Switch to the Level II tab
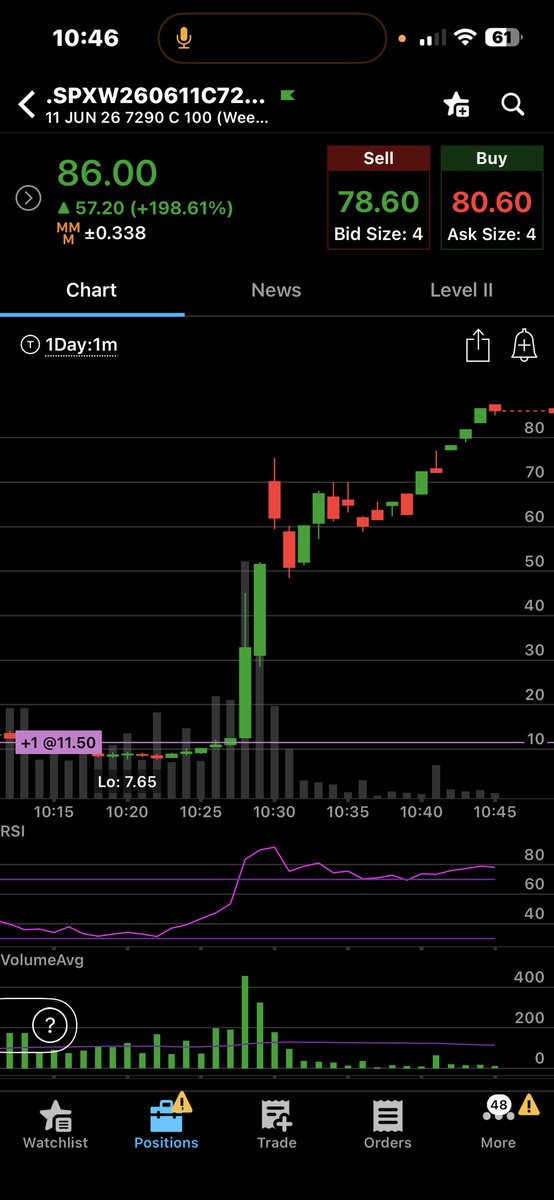 tap(461, 290)
